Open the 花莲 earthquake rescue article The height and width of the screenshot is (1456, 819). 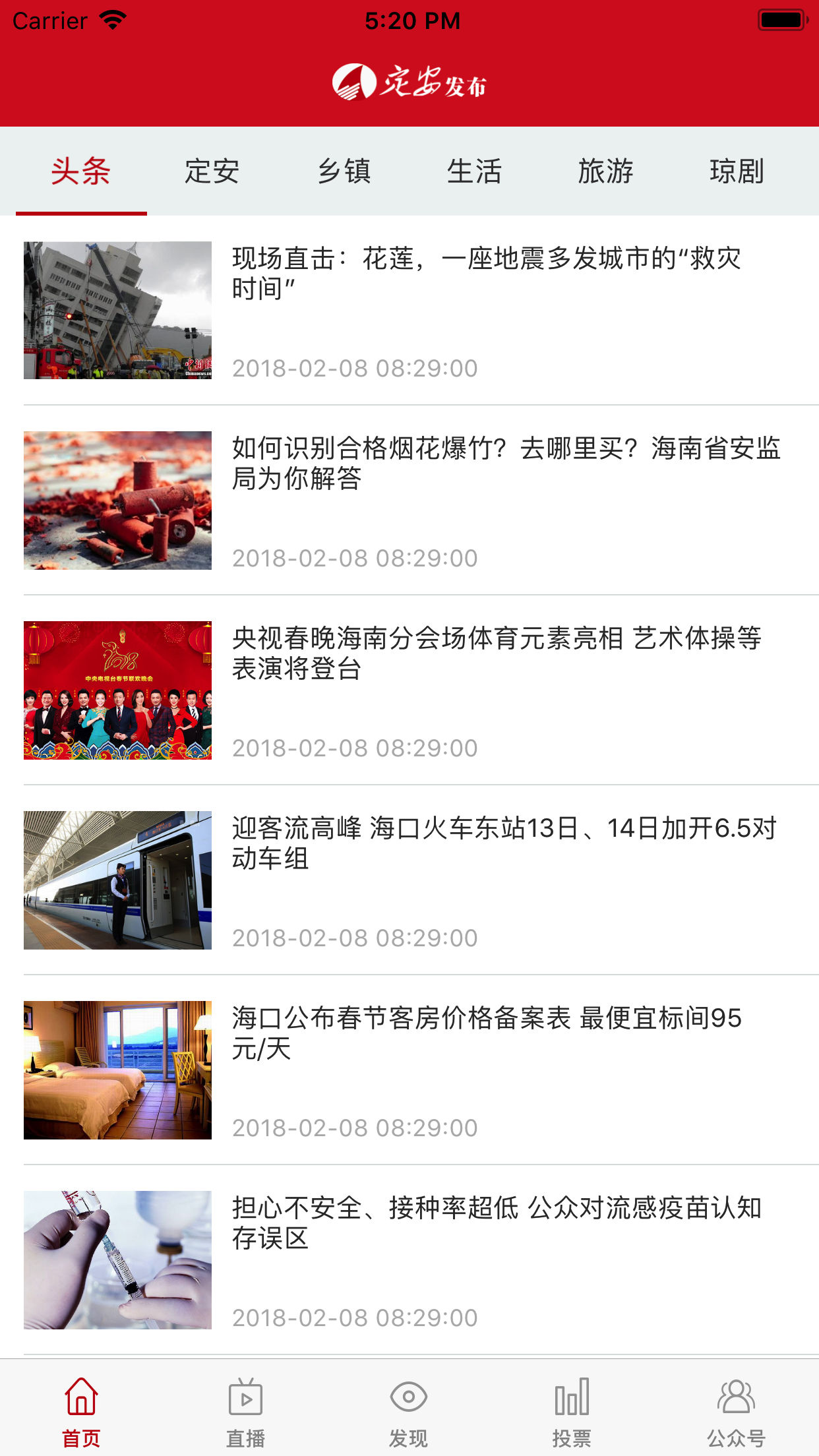point(485,274)
